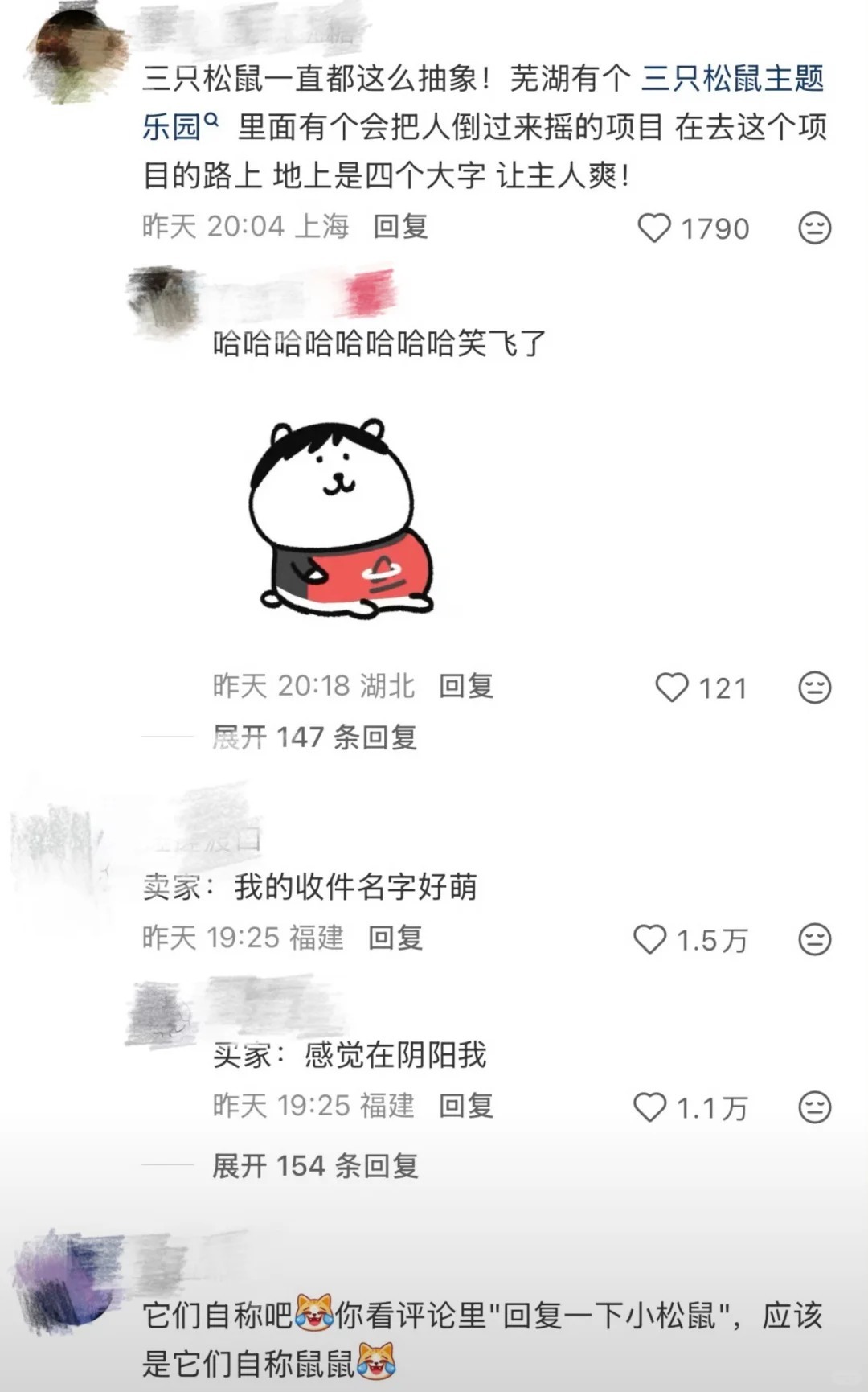This screenshot has width=868, height=1392.
Task: Expand 展开 147 条回复
Action: pyautogui.click(x=314, y=737)
